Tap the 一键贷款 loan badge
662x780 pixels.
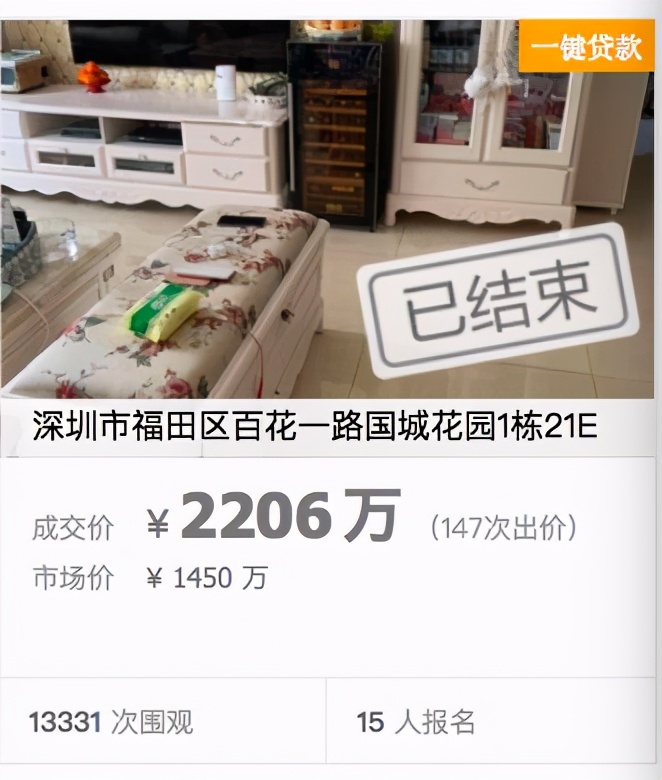585,46
